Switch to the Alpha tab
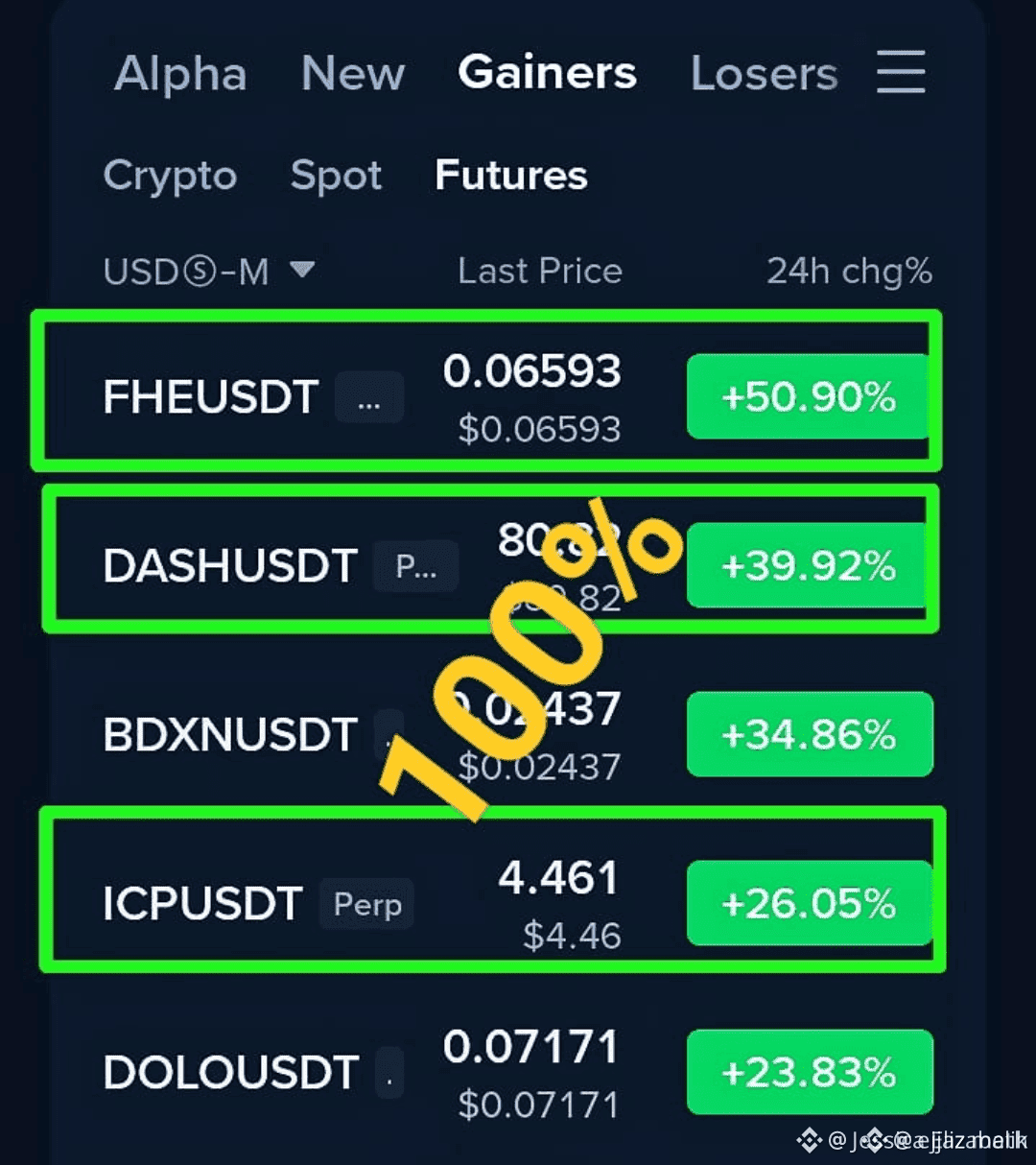 click(x=180, y=74)
